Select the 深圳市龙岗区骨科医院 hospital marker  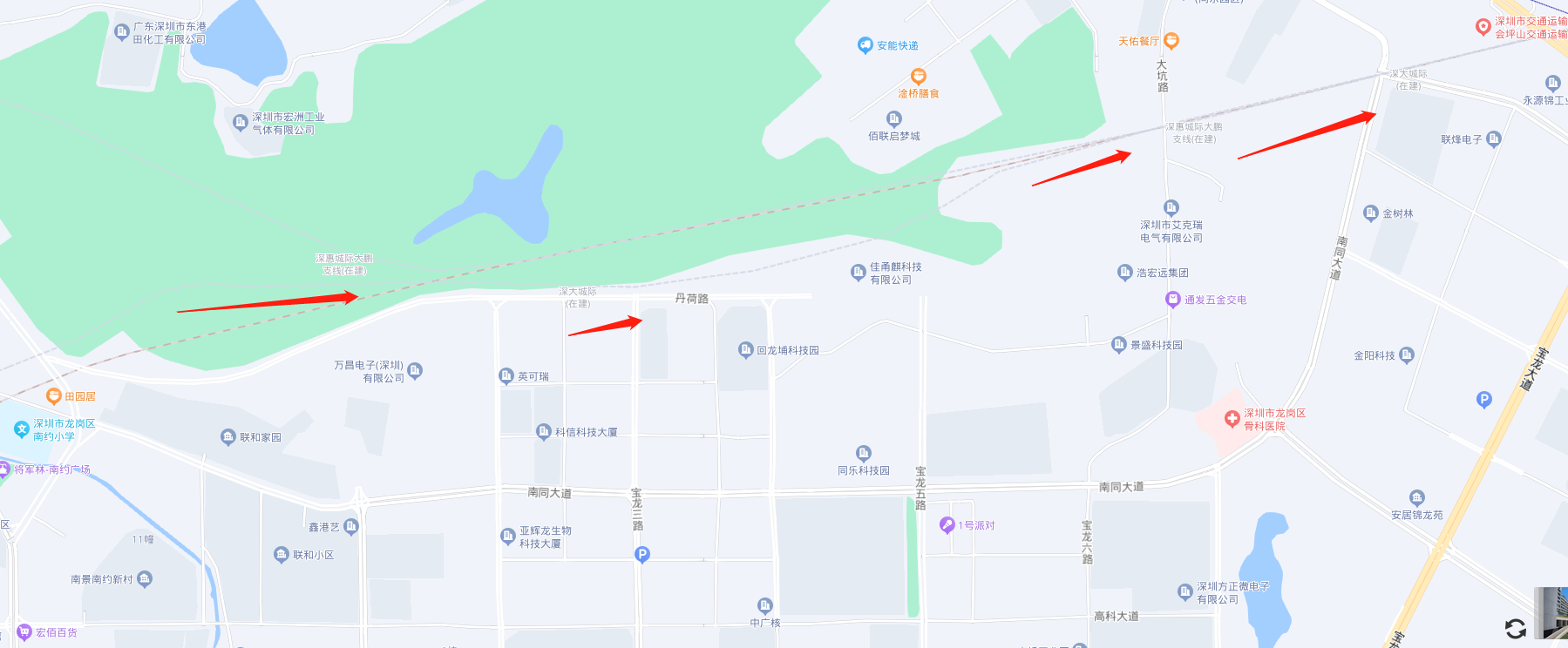tap(1232, 419)
